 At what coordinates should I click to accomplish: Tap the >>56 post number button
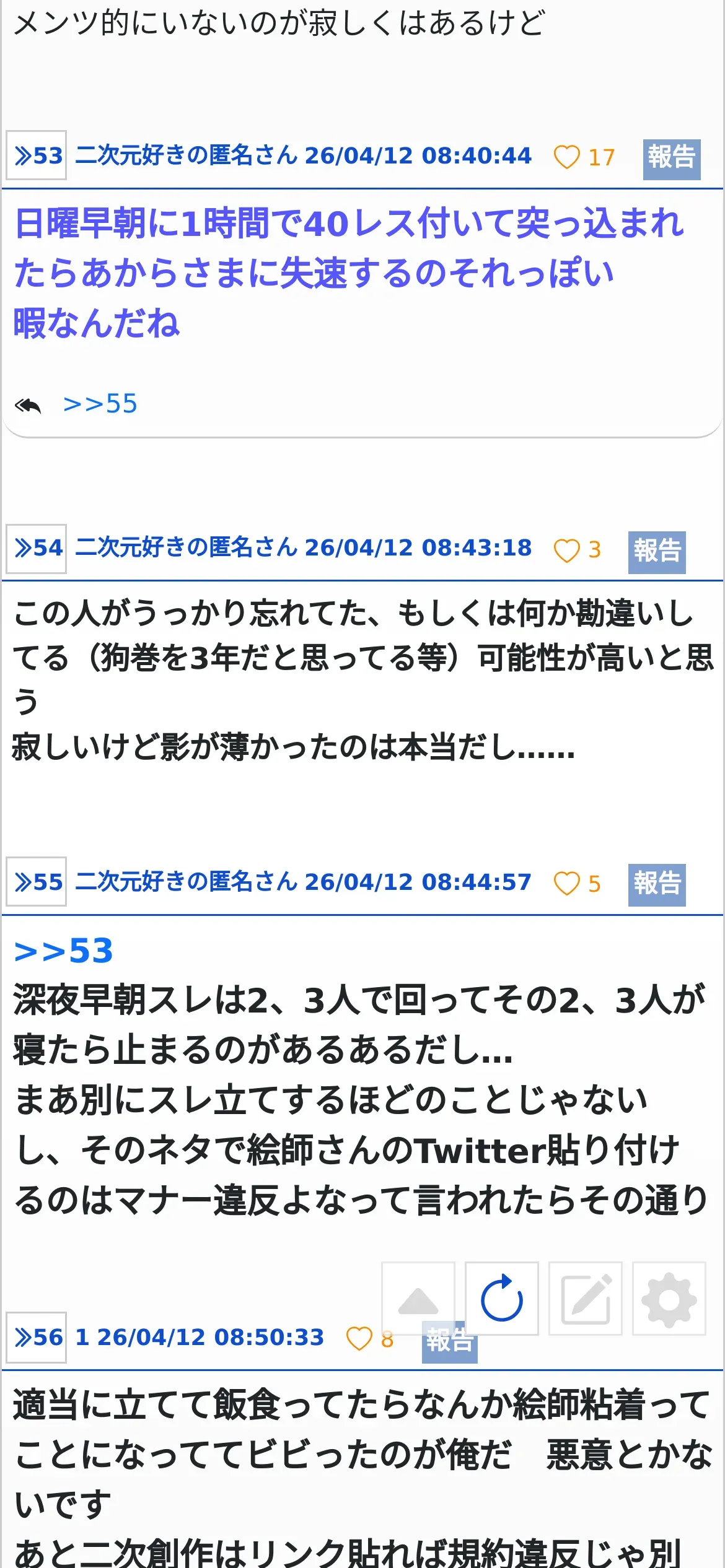(37, 1338)
